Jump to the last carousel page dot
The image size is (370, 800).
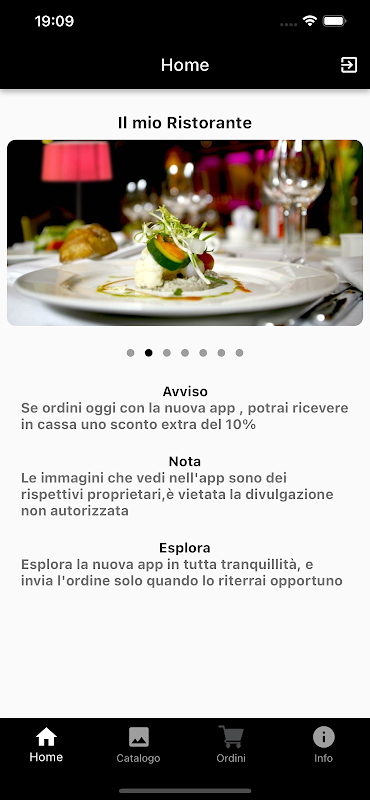point(239,353)
